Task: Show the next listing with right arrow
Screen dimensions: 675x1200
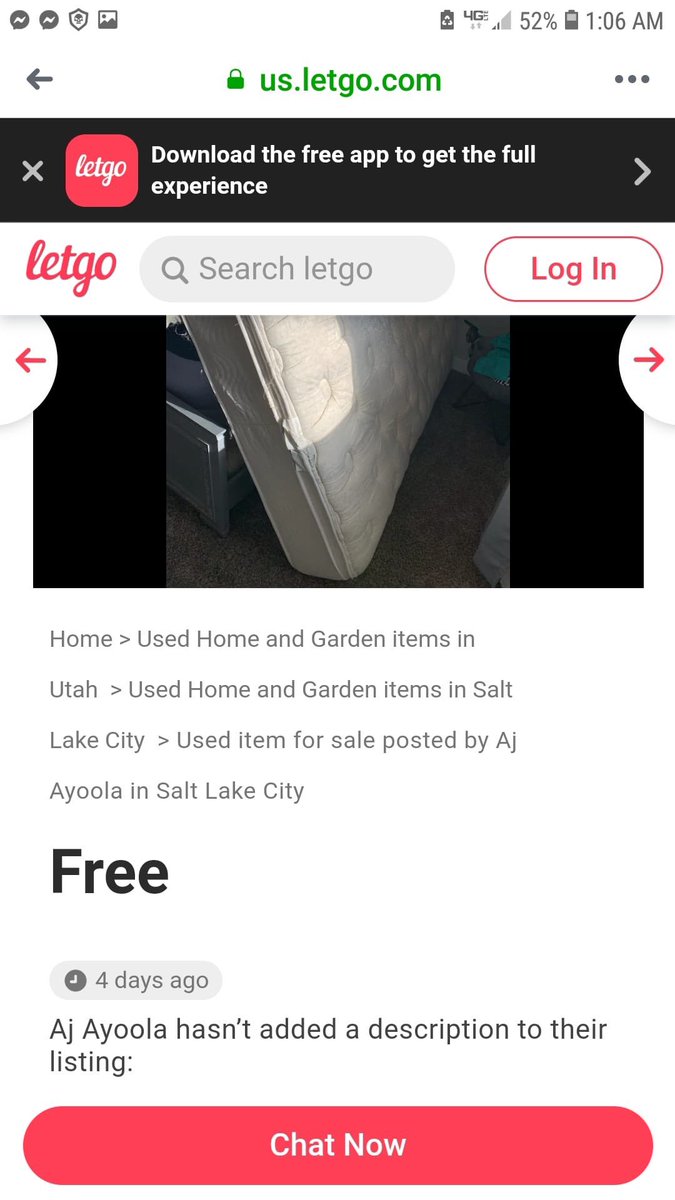Action: [648, 360]
